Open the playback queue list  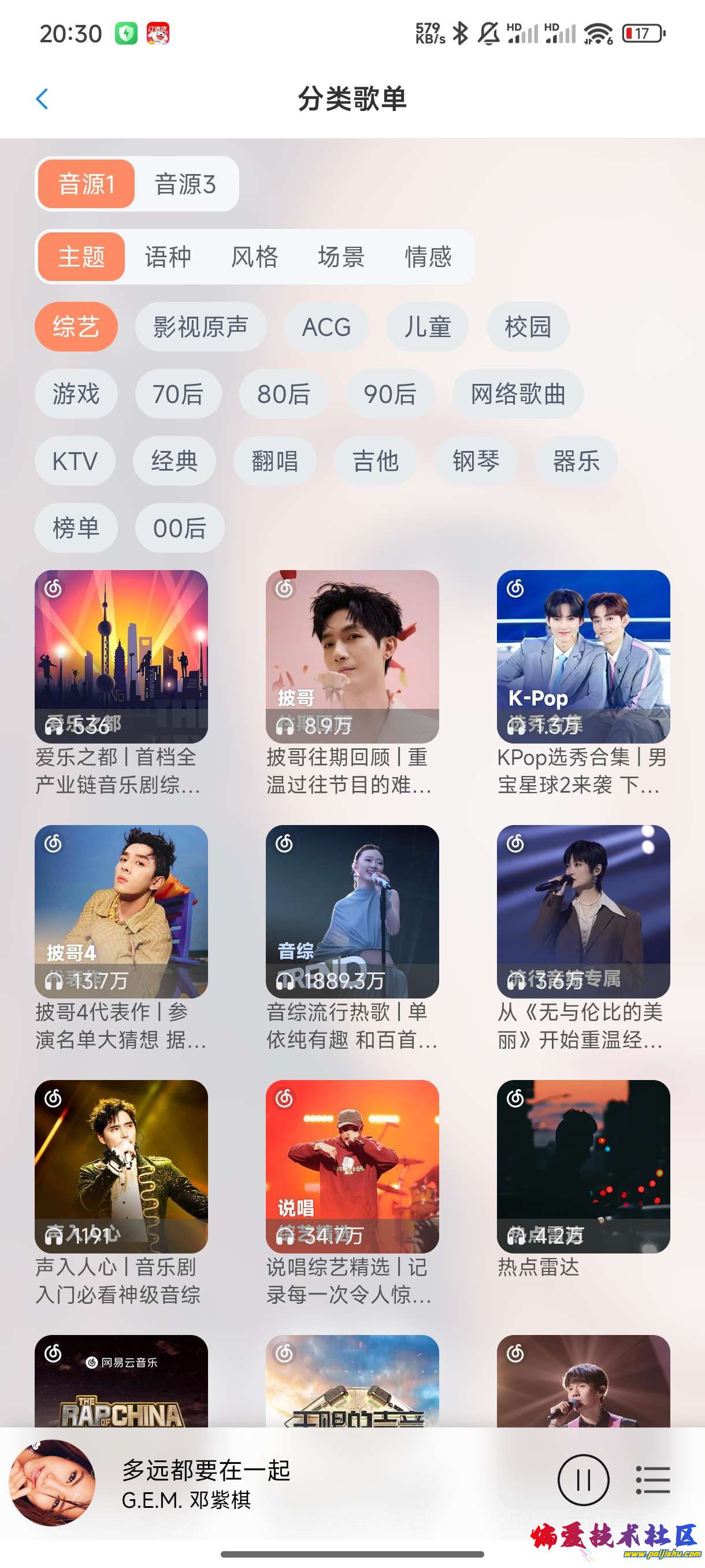point(652,1480)
